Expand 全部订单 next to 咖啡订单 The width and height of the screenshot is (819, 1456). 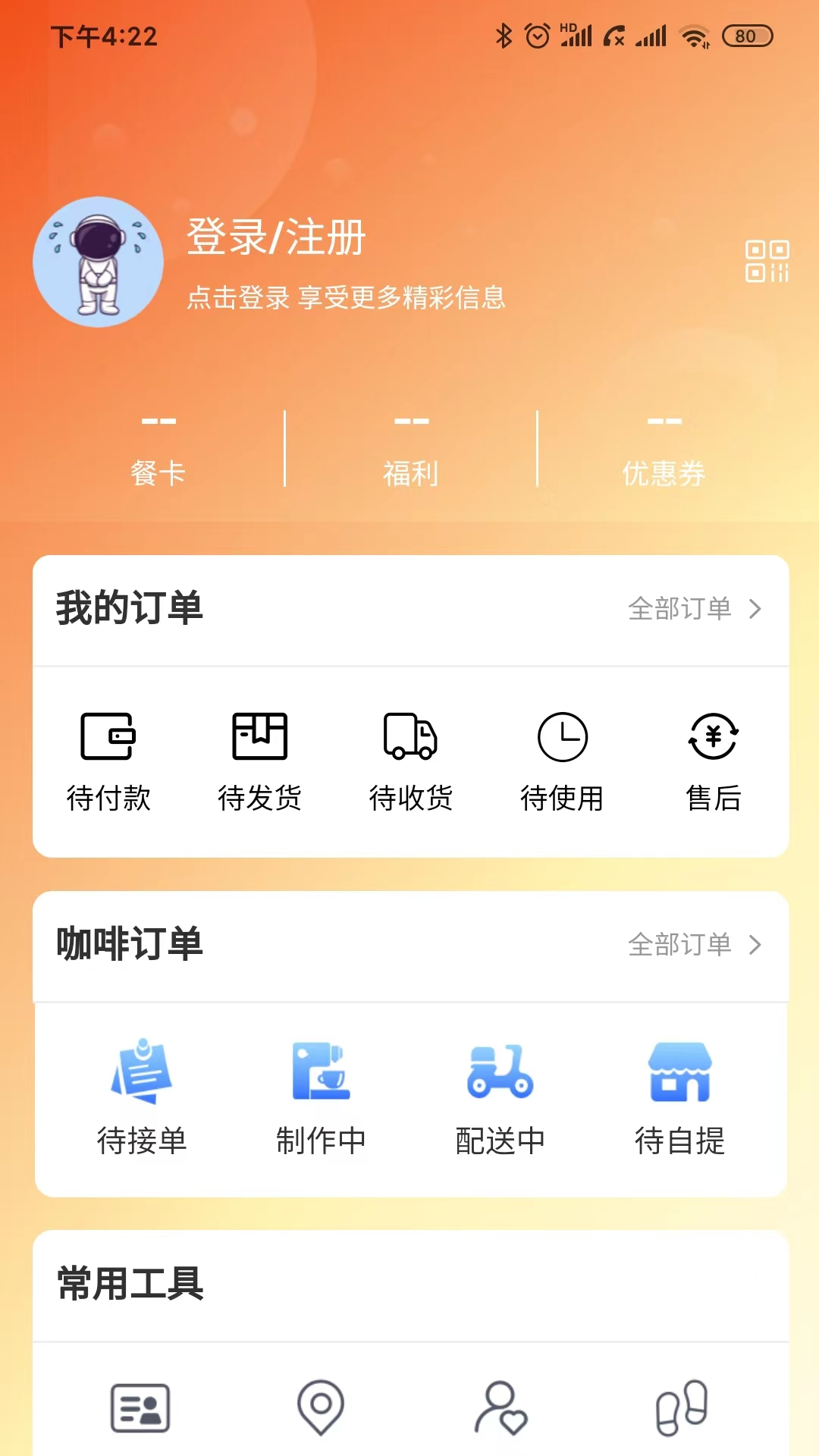tap(694, 946)
